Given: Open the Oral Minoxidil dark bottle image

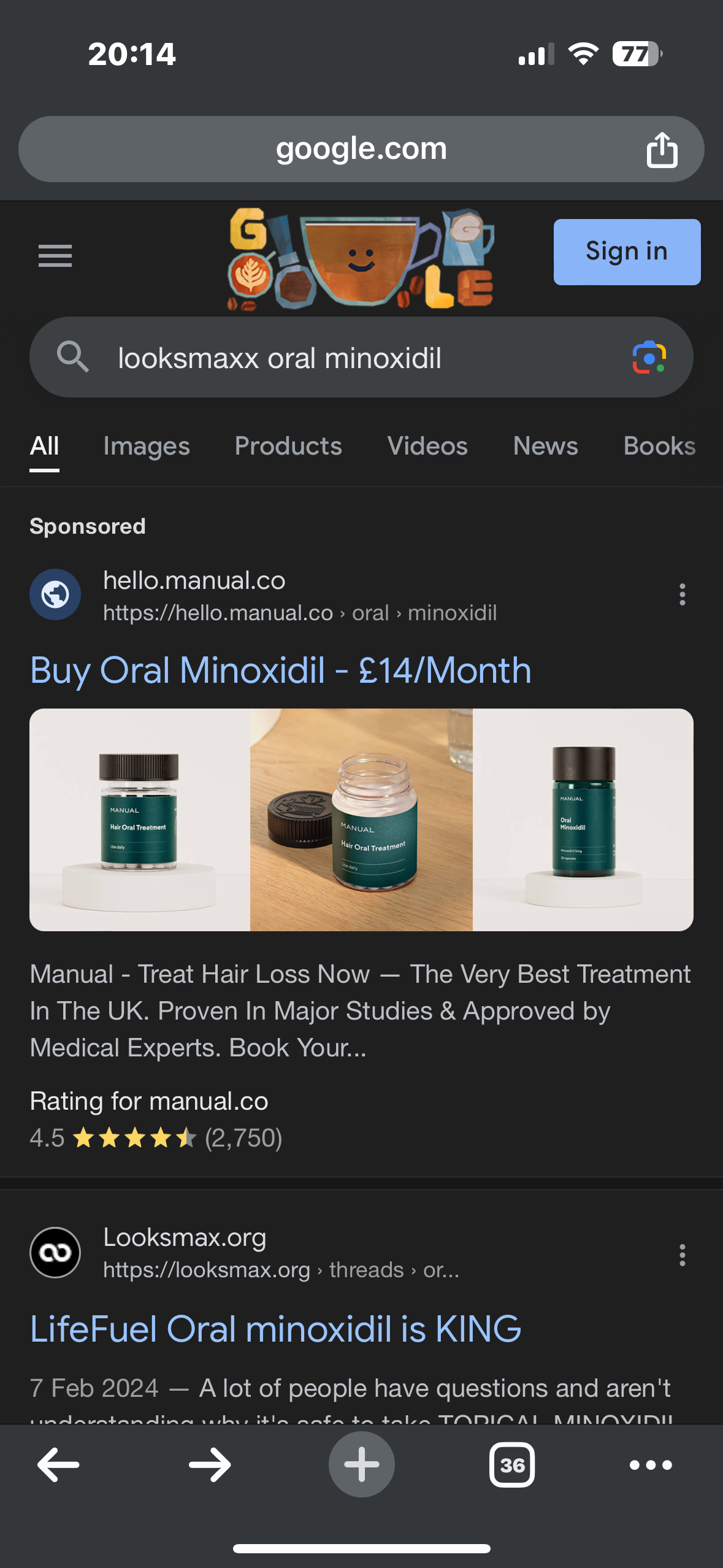Looking at the screenshot, I should click(x=583, y=820).
